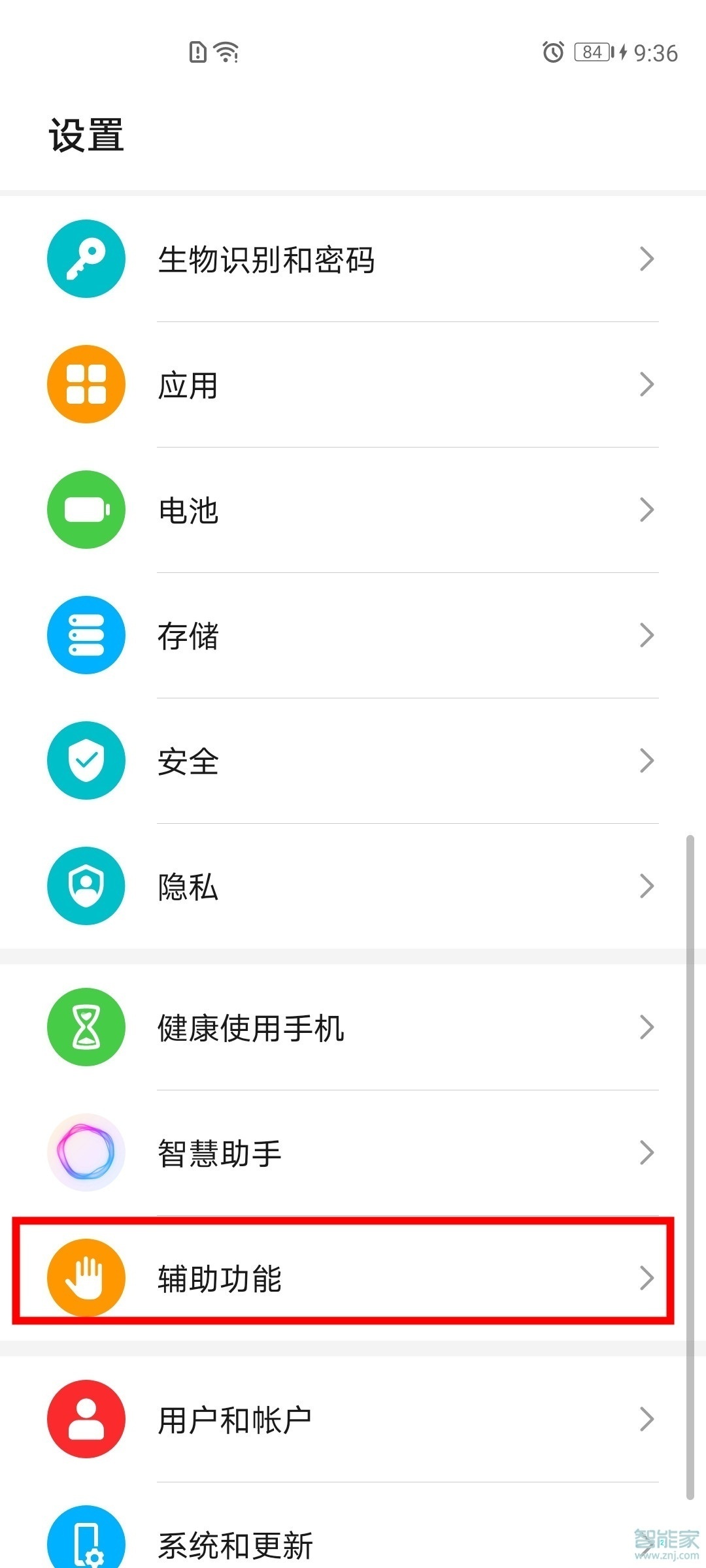This screenshot has height=1568, width=706.
Task: Tap the orange apps grid icon
Action: (x=86, y=384)
